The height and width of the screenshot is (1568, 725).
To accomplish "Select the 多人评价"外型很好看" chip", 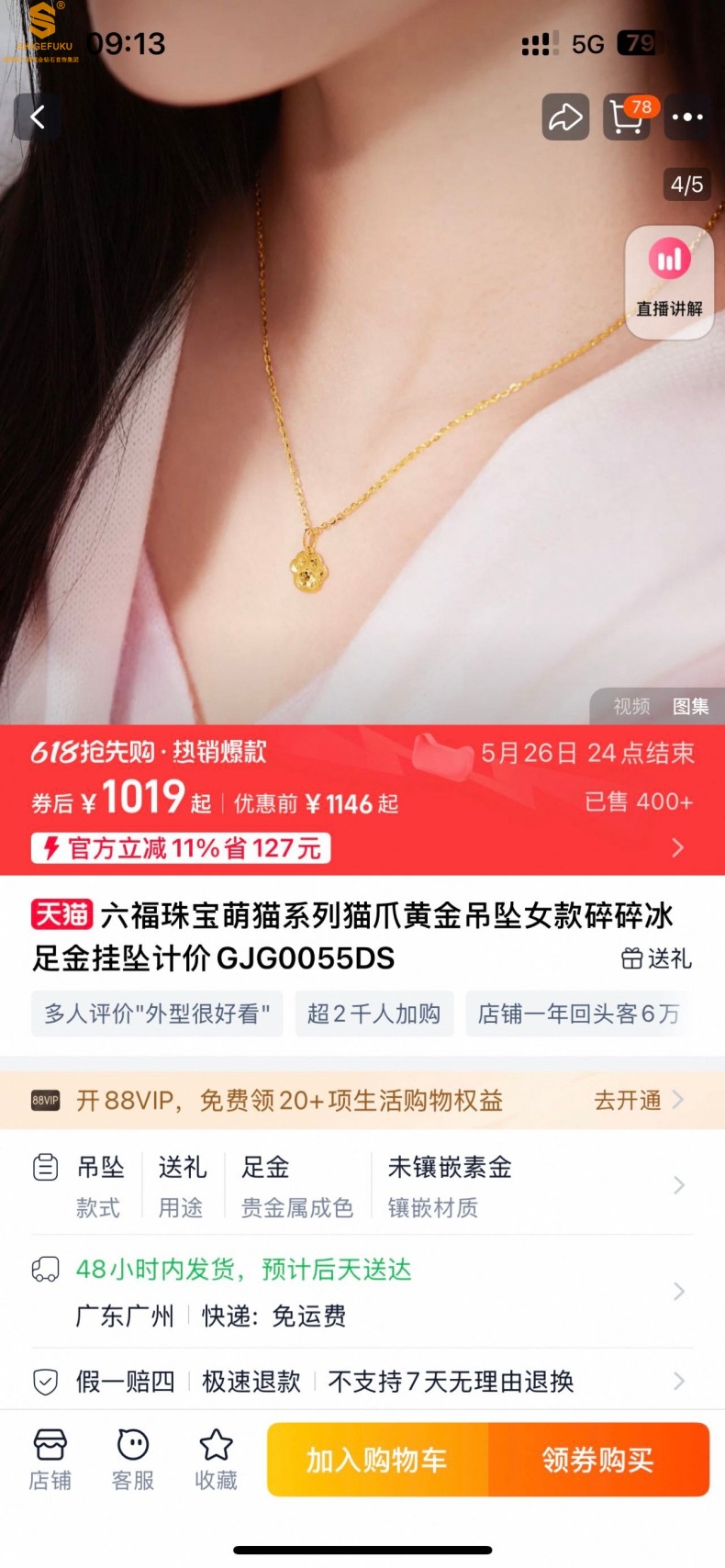I will tap(157, 1014).
